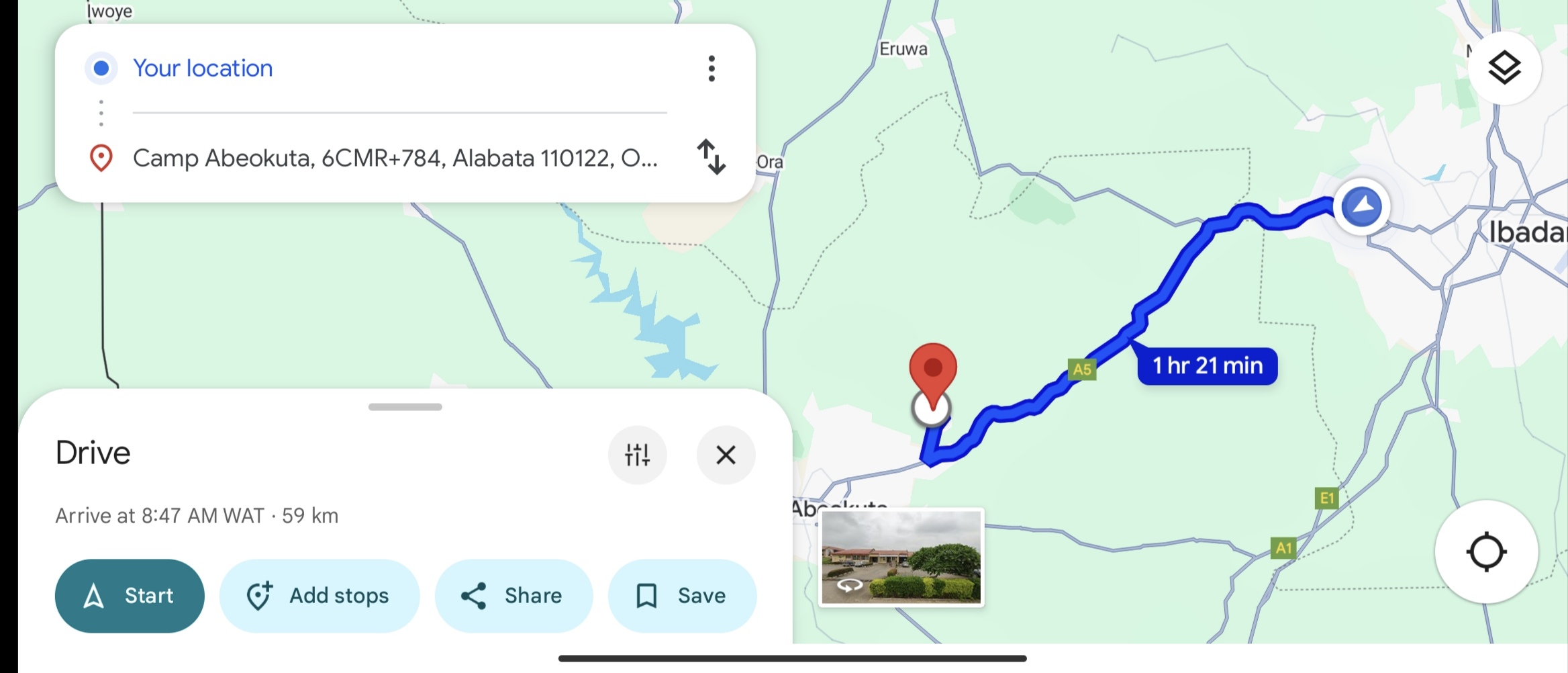The image size is (1568, 673).
Task: Edit the Camp Abeokuta destination field
Action: pyautogui.click(x=395, y=159)
